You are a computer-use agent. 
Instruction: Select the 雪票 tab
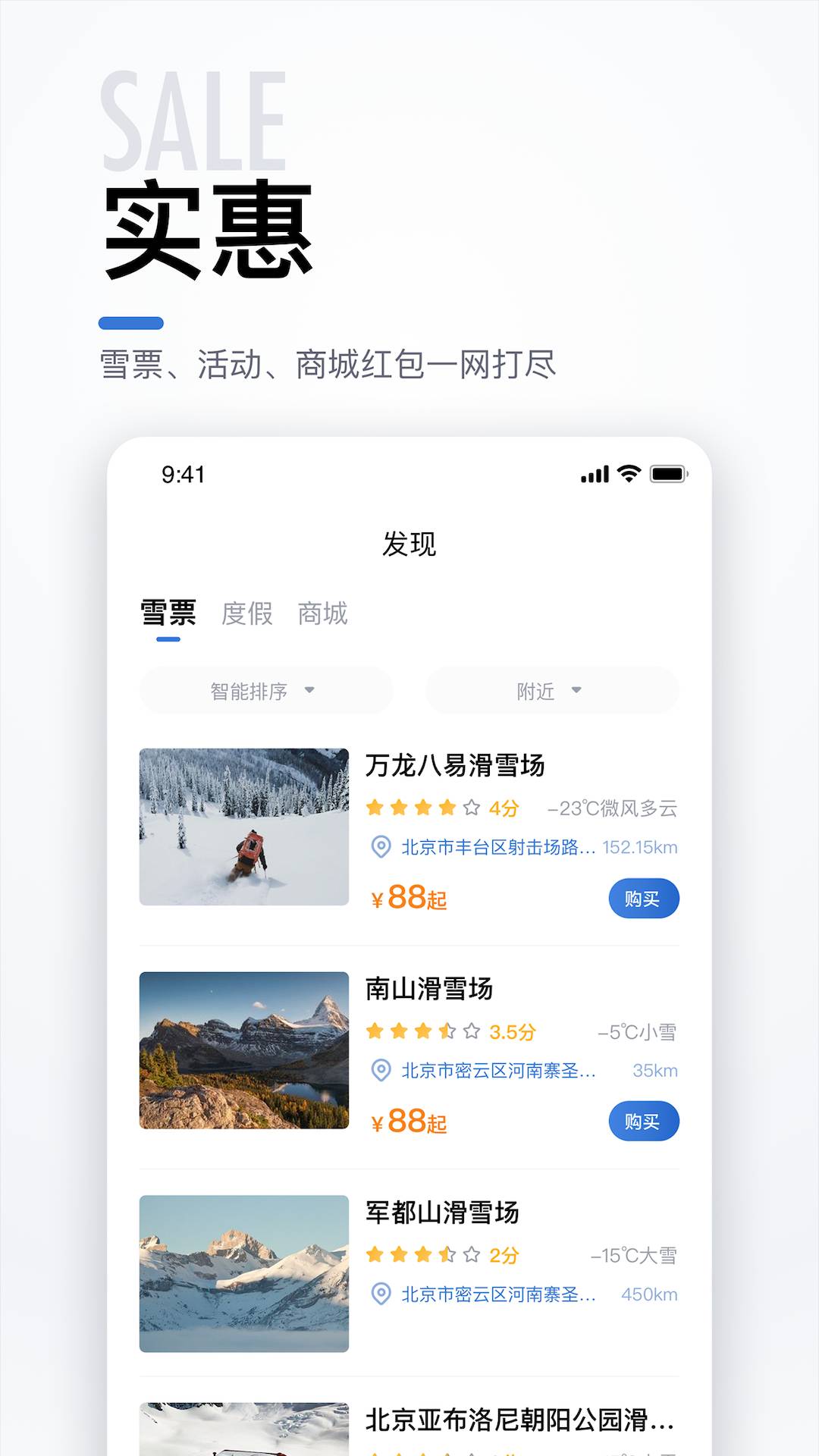168,615
